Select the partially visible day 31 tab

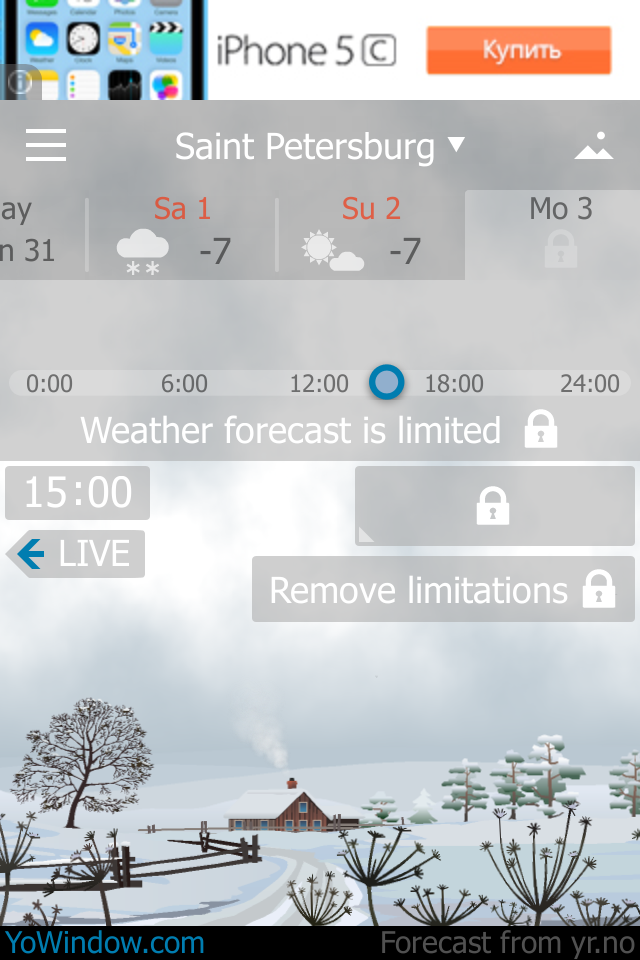click(35, 233)
